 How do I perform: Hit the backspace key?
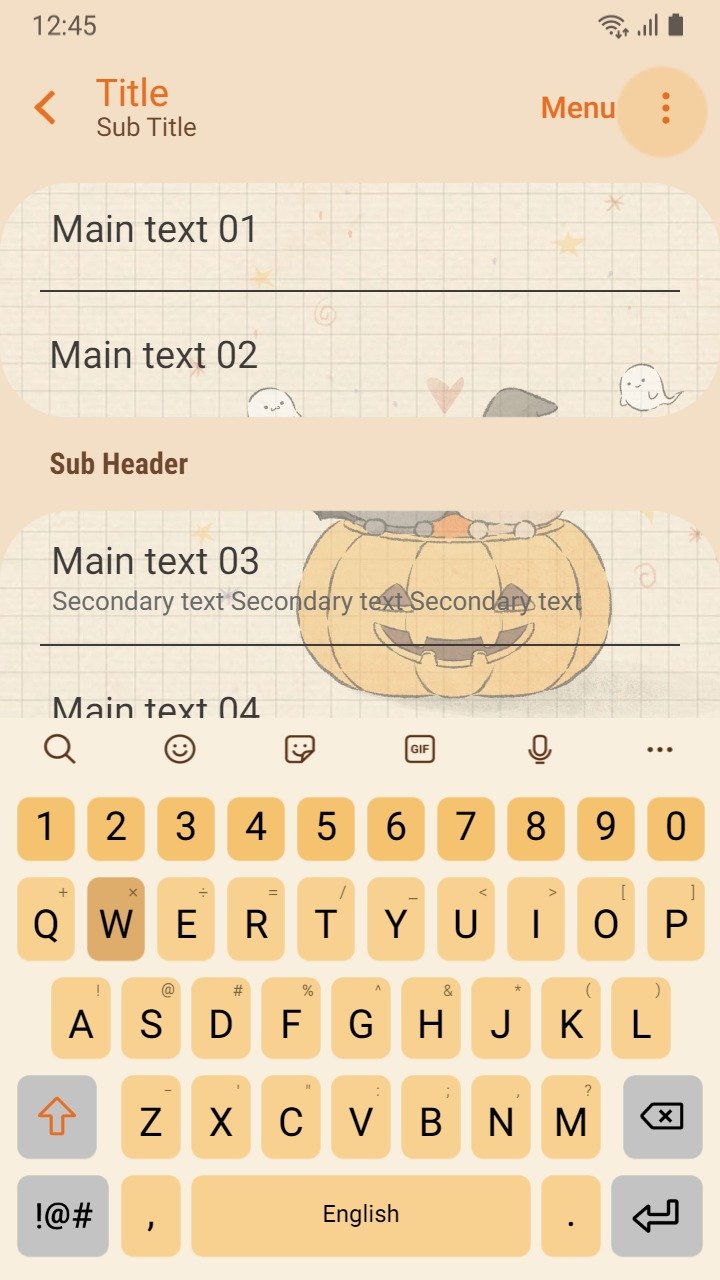point(663,1117)
